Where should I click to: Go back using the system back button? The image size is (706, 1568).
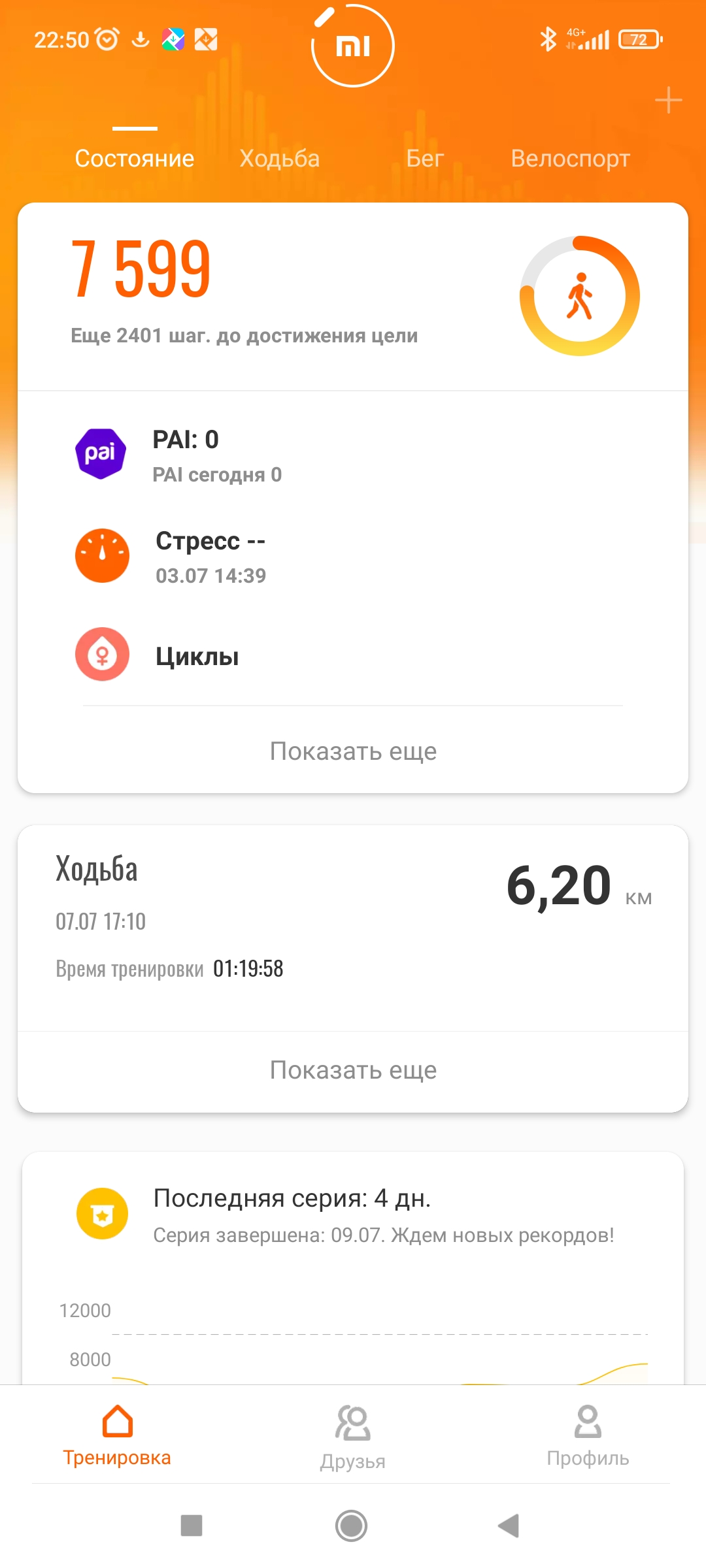[x=509, y=1526]
